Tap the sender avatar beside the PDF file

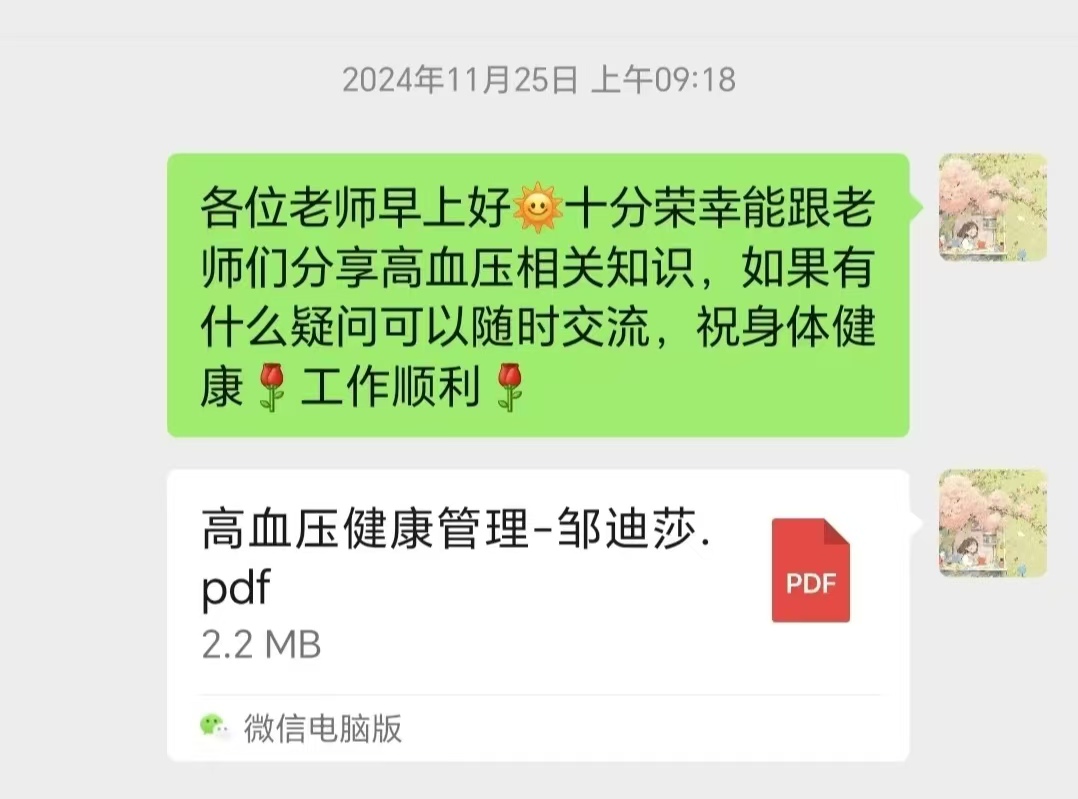(992, 523)
